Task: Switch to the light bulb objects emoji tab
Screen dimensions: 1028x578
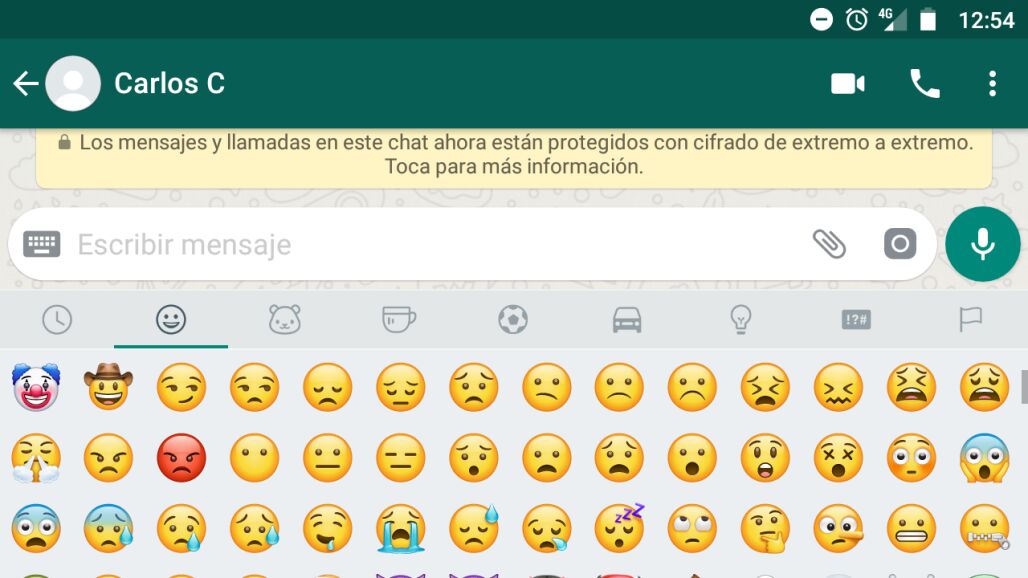Action: tap(741, 320)
